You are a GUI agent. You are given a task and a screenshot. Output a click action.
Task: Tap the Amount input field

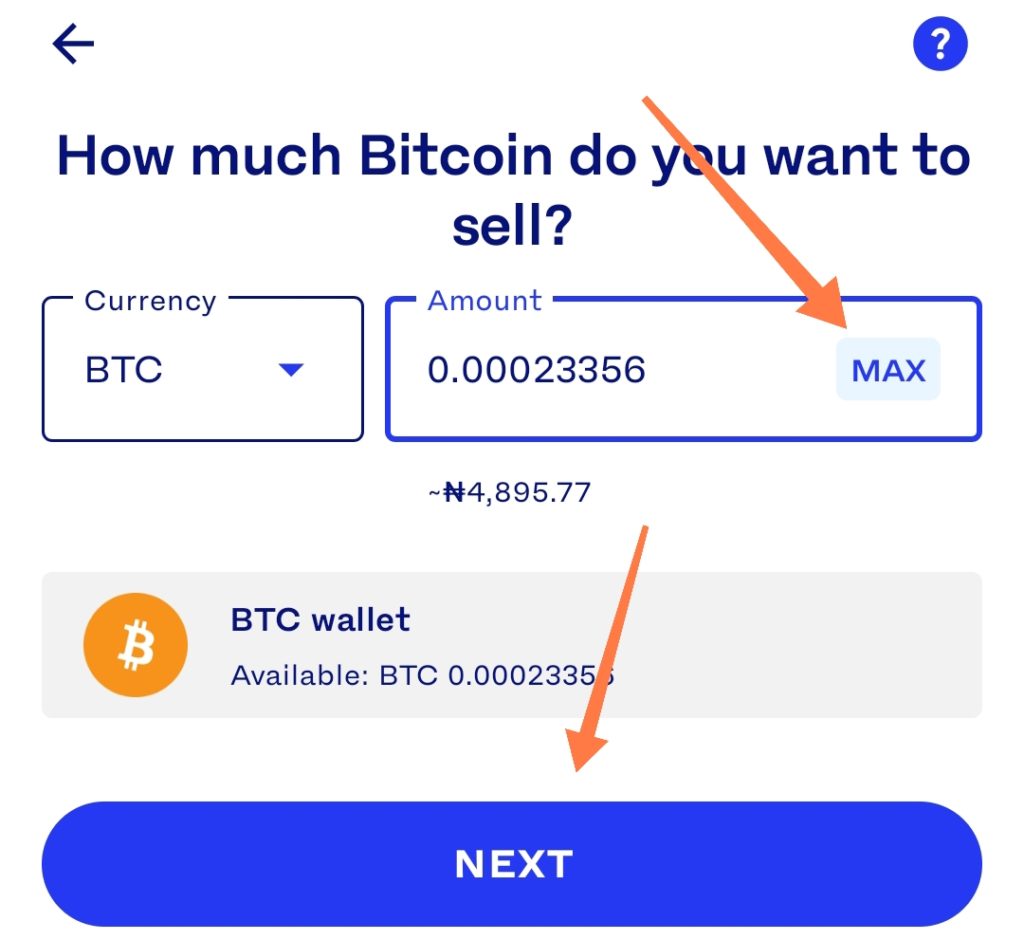[x=600, y=370]
